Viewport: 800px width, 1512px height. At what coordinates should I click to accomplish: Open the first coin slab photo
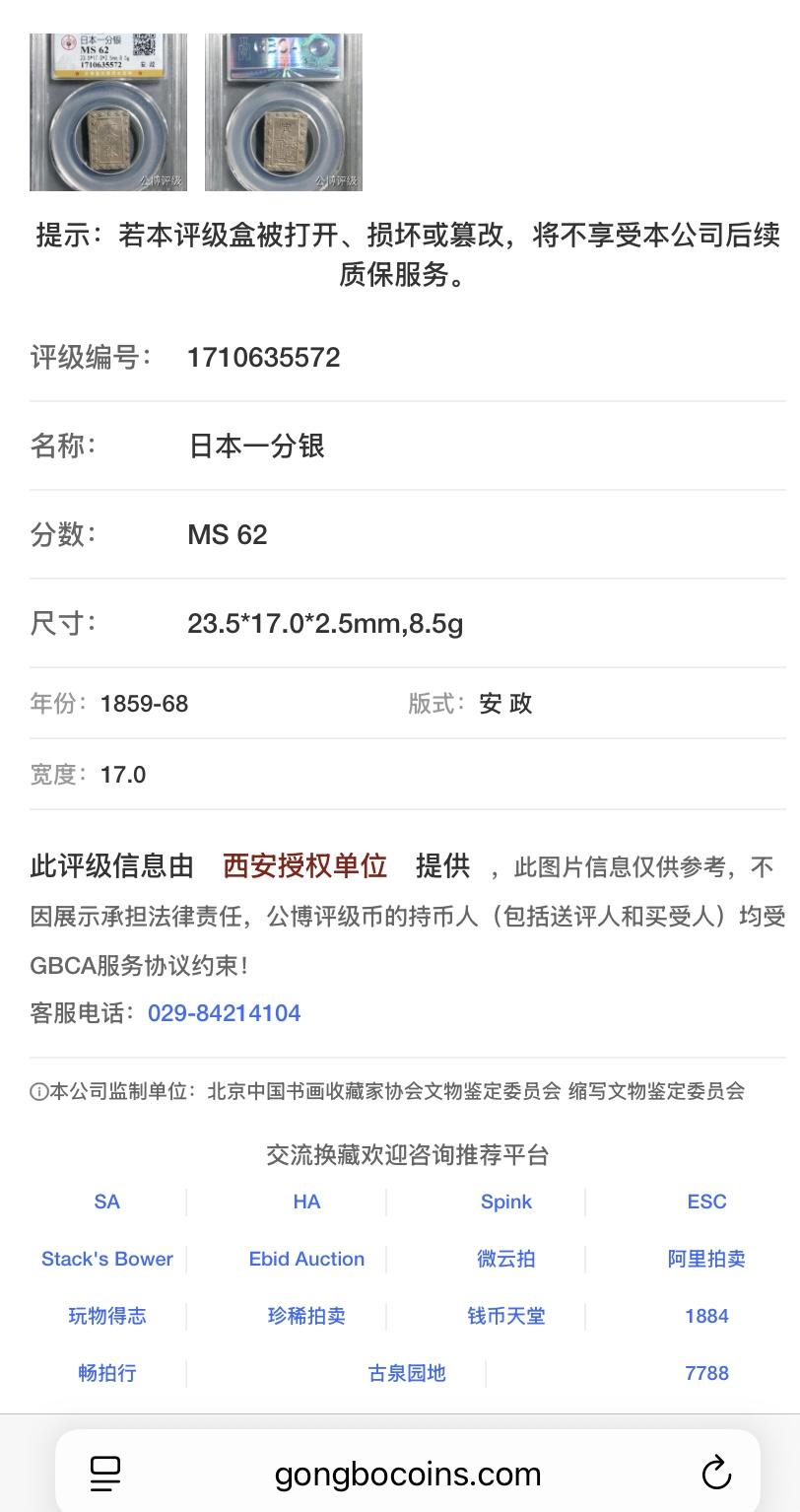(108, 111)
